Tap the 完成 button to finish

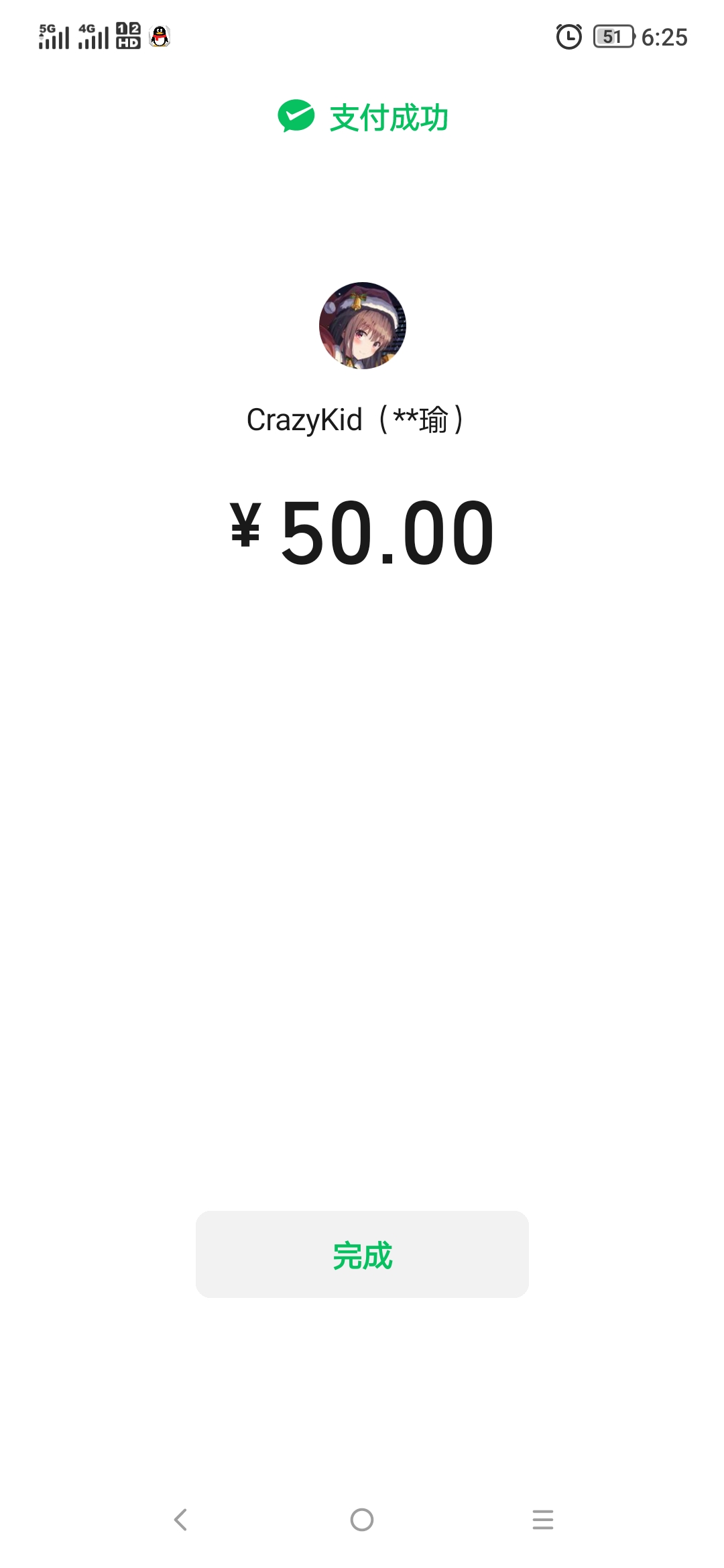click(362, 1254)
